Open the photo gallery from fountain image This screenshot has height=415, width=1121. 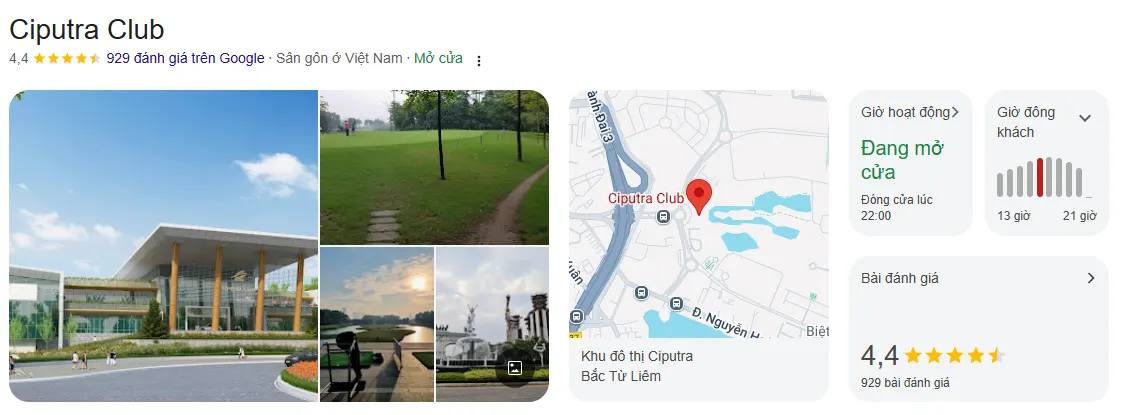click(x=492, y=323)
